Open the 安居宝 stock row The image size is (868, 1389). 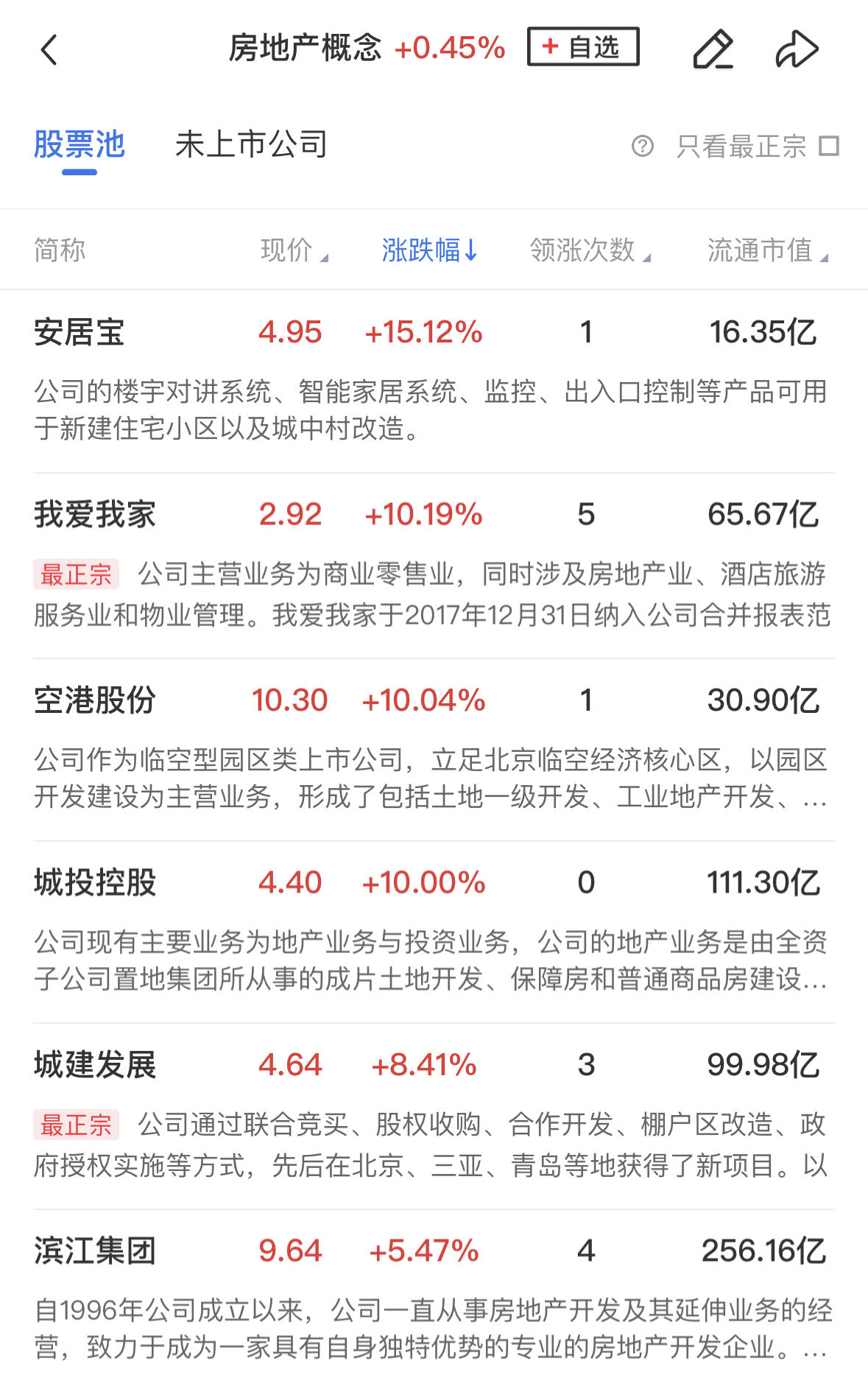pos(80,332)
